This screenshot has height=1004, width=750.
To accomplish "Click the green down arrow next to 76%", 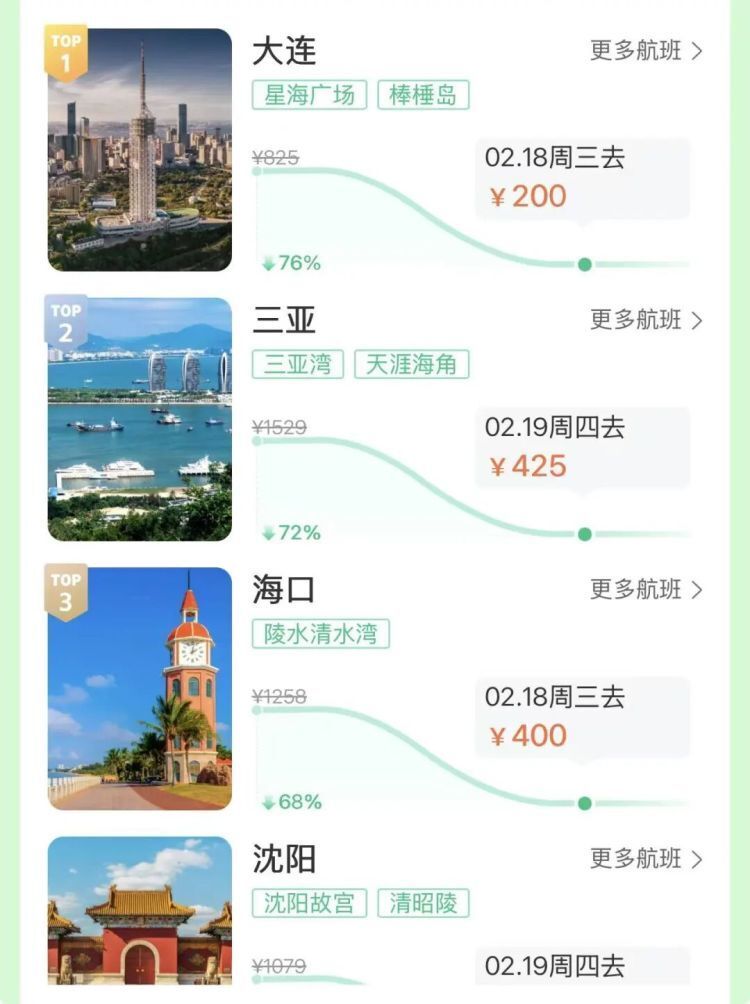I will click(x=268, y=263).
